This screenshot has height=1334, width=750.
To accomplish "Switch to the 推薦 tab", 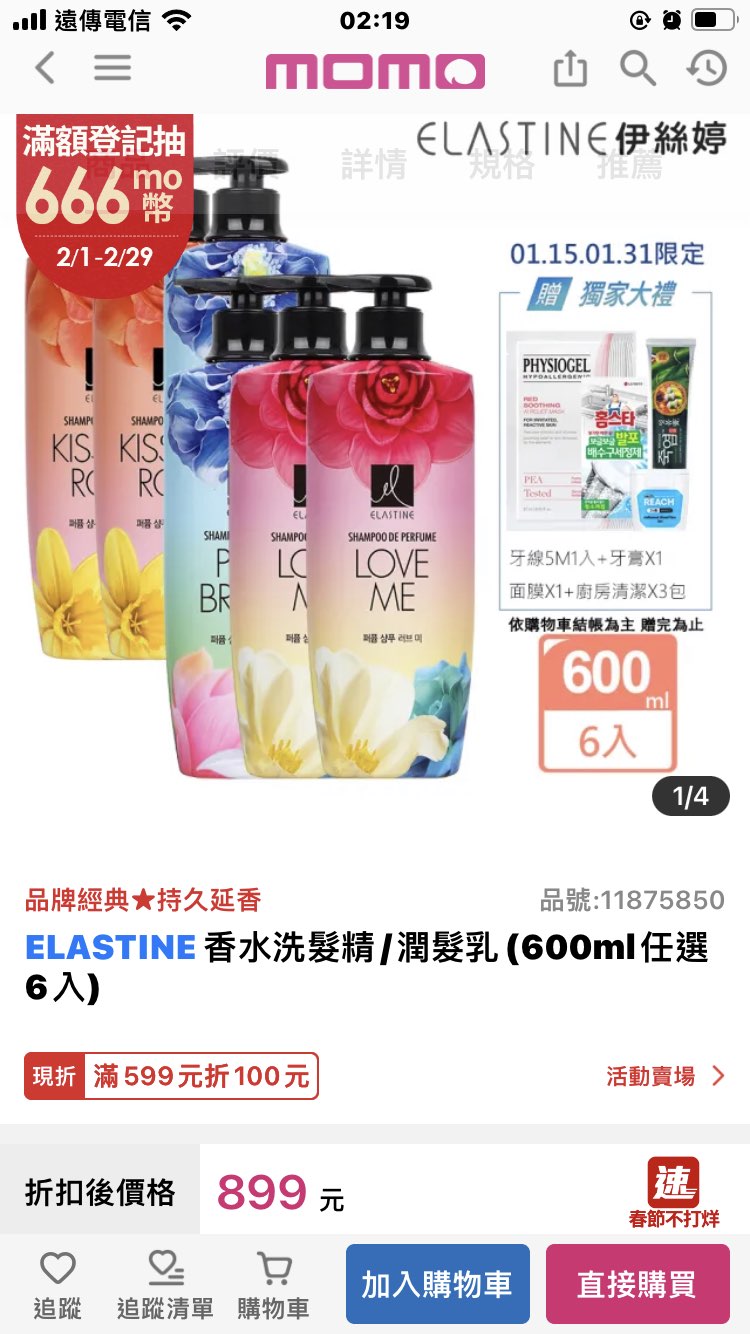I will pos(630,163).
